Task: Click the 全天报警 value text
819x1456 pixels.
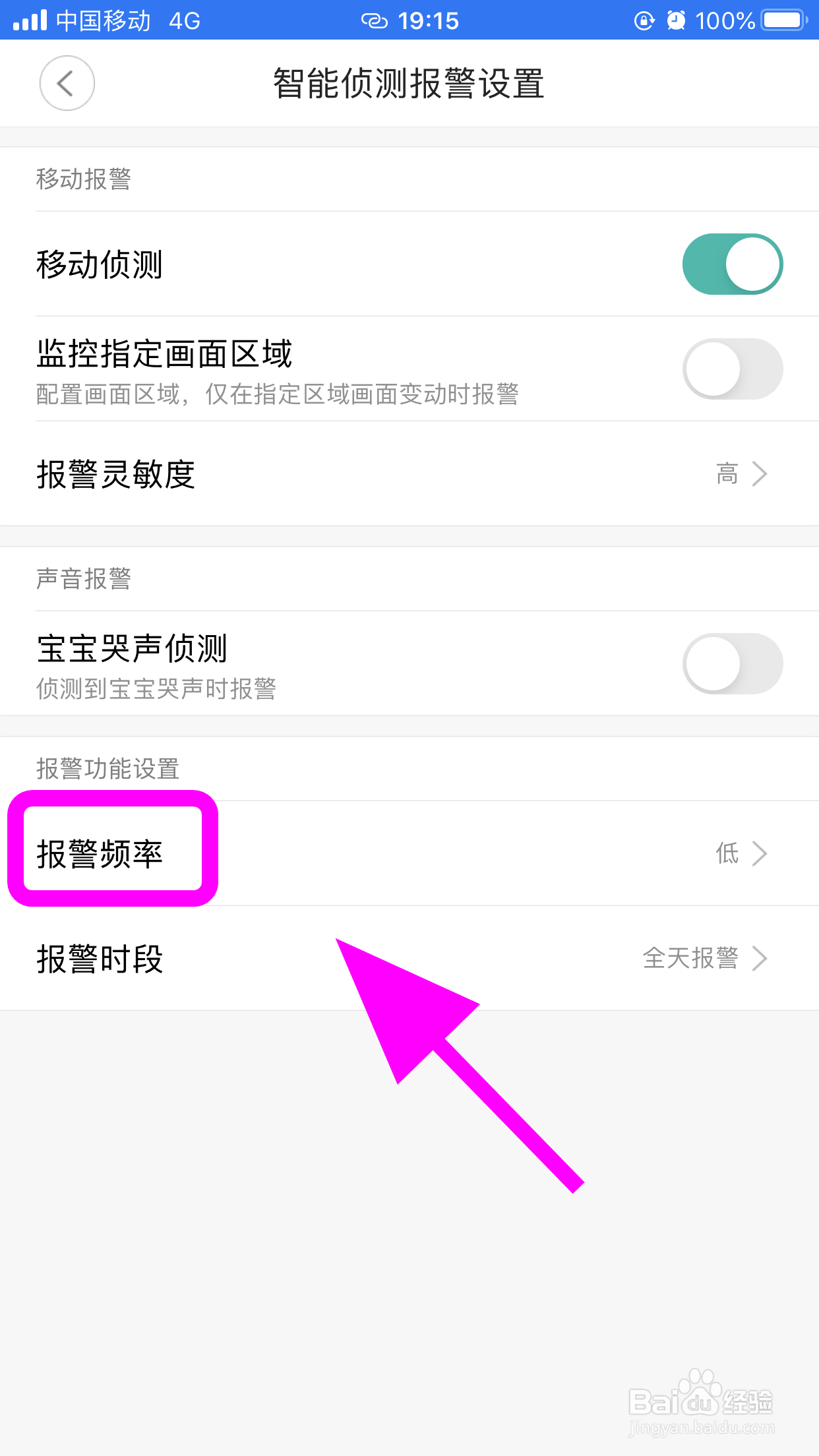Action: (x=692, y=959)
